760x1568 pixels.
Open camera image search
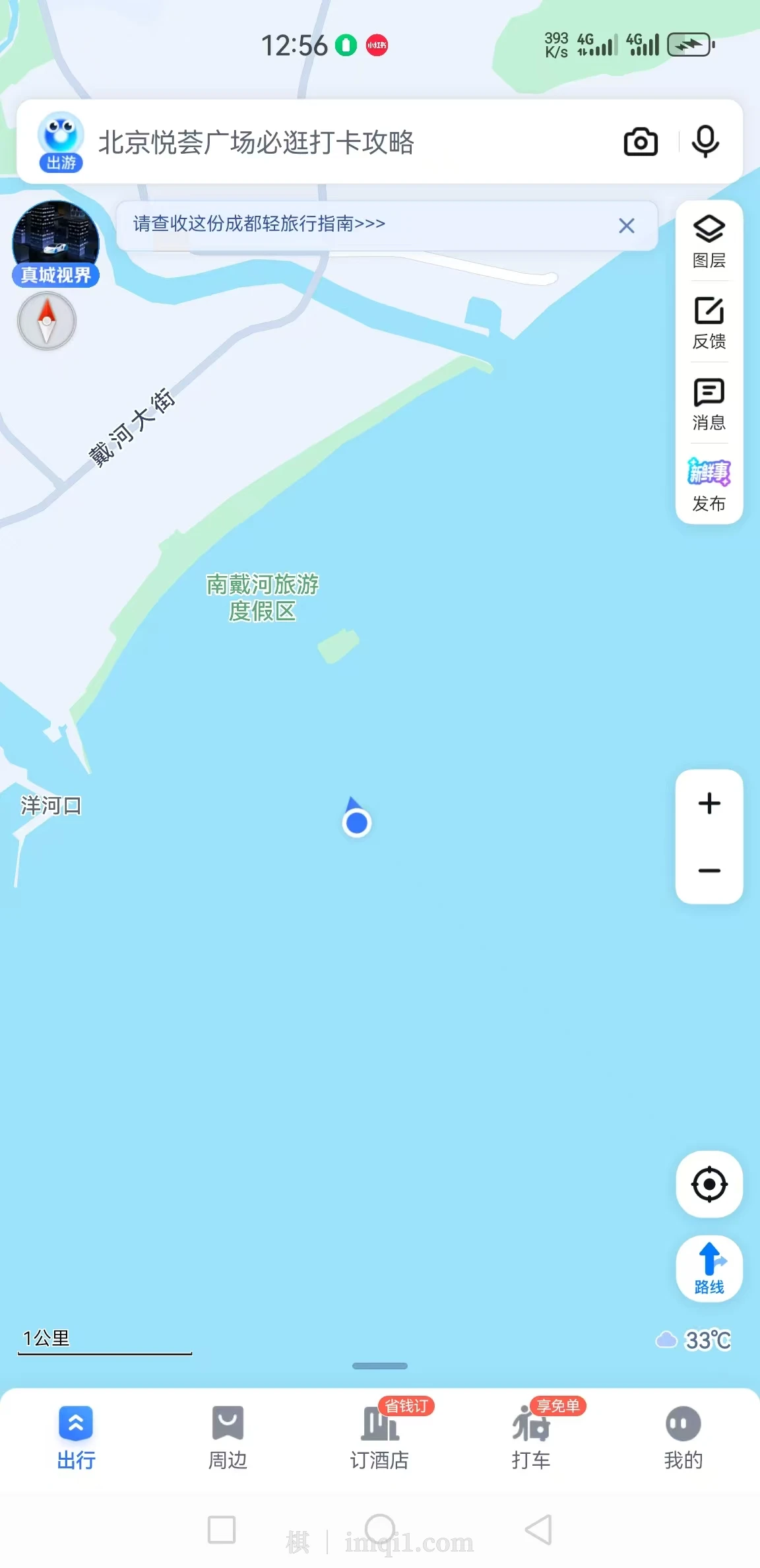point(641,142)
